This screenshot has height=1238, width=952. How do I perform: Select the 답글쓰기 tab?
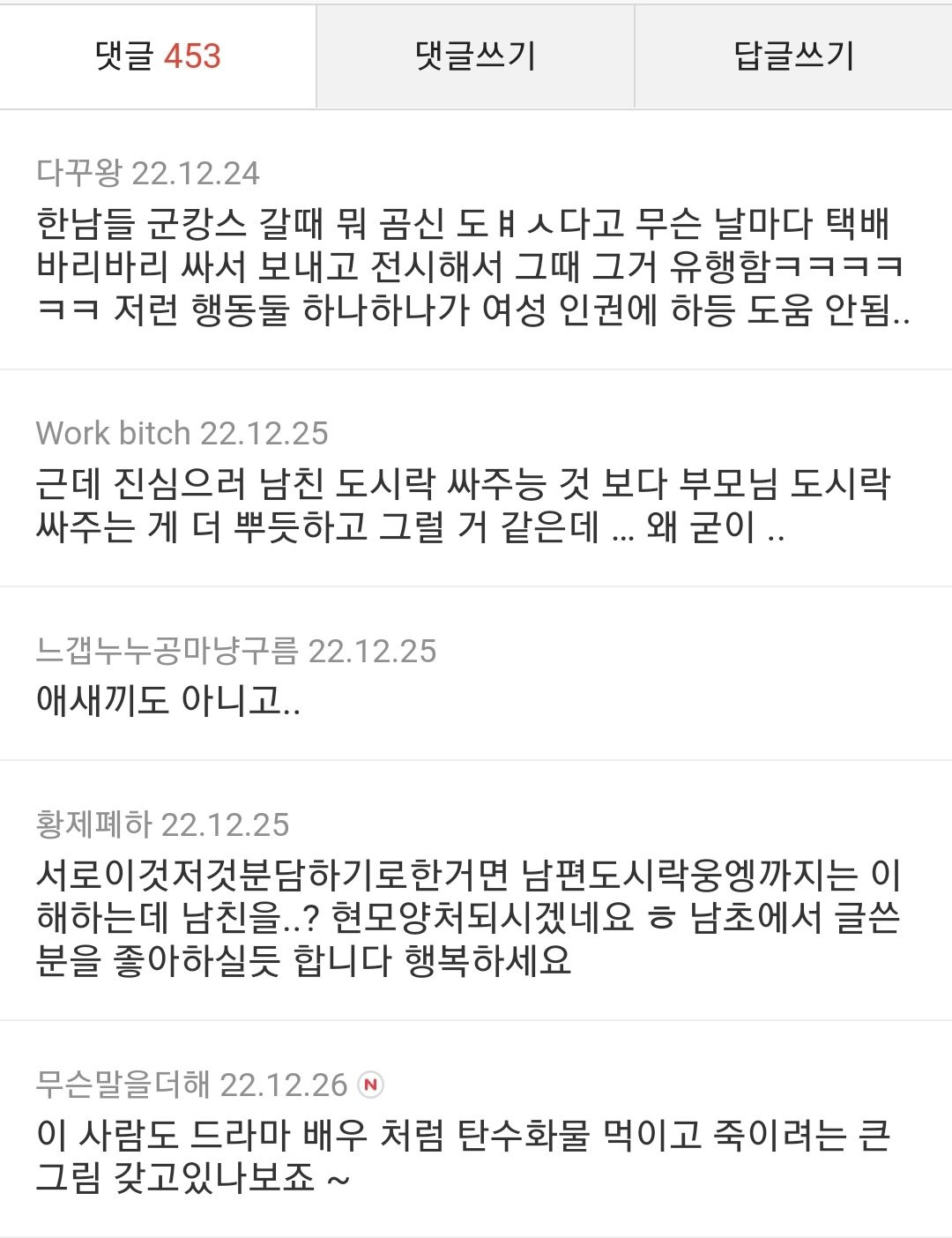(x=793, y=56)
